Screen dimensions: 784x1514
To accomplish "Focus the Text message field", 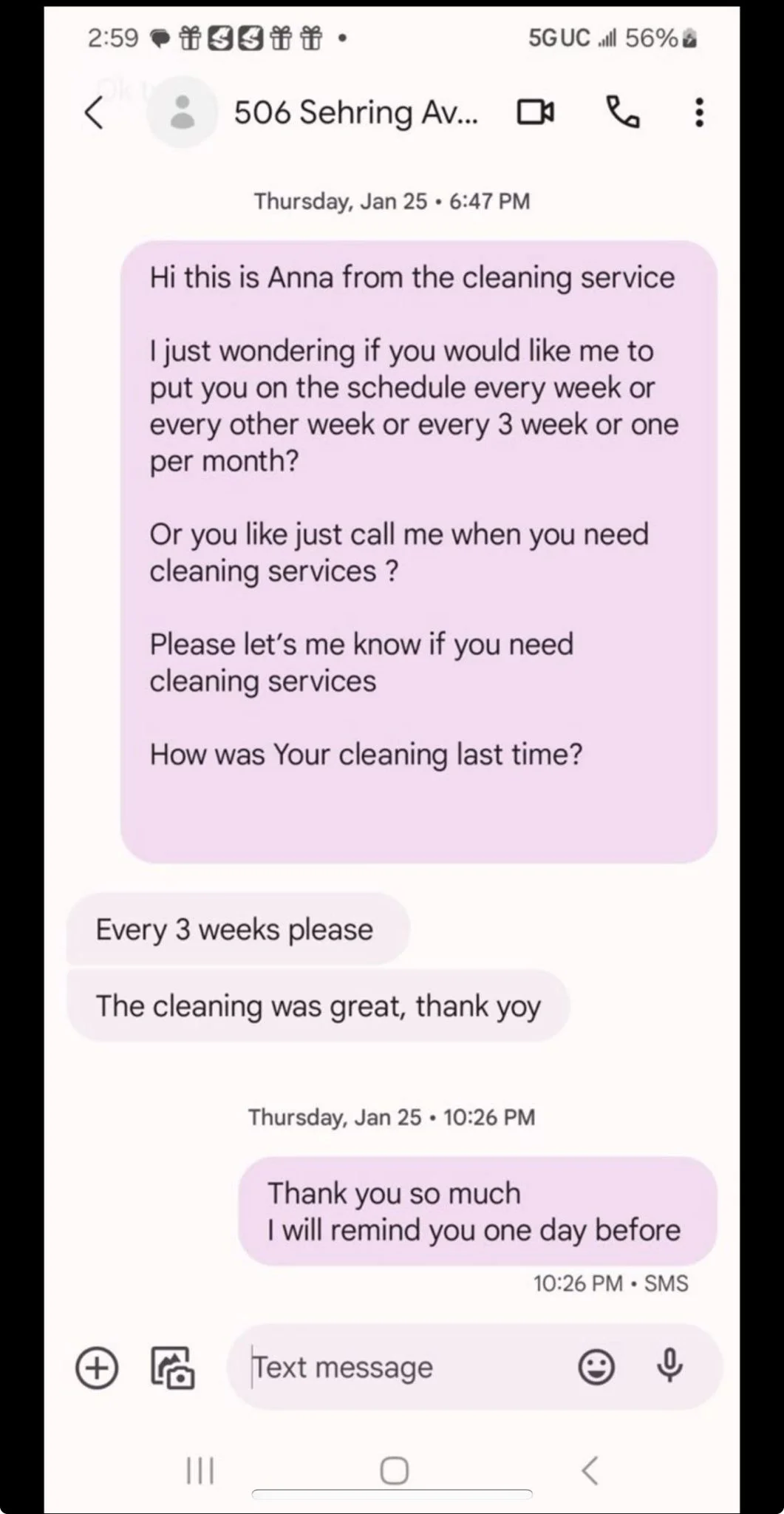I will pyautogui.click(x=399, y=1367).
